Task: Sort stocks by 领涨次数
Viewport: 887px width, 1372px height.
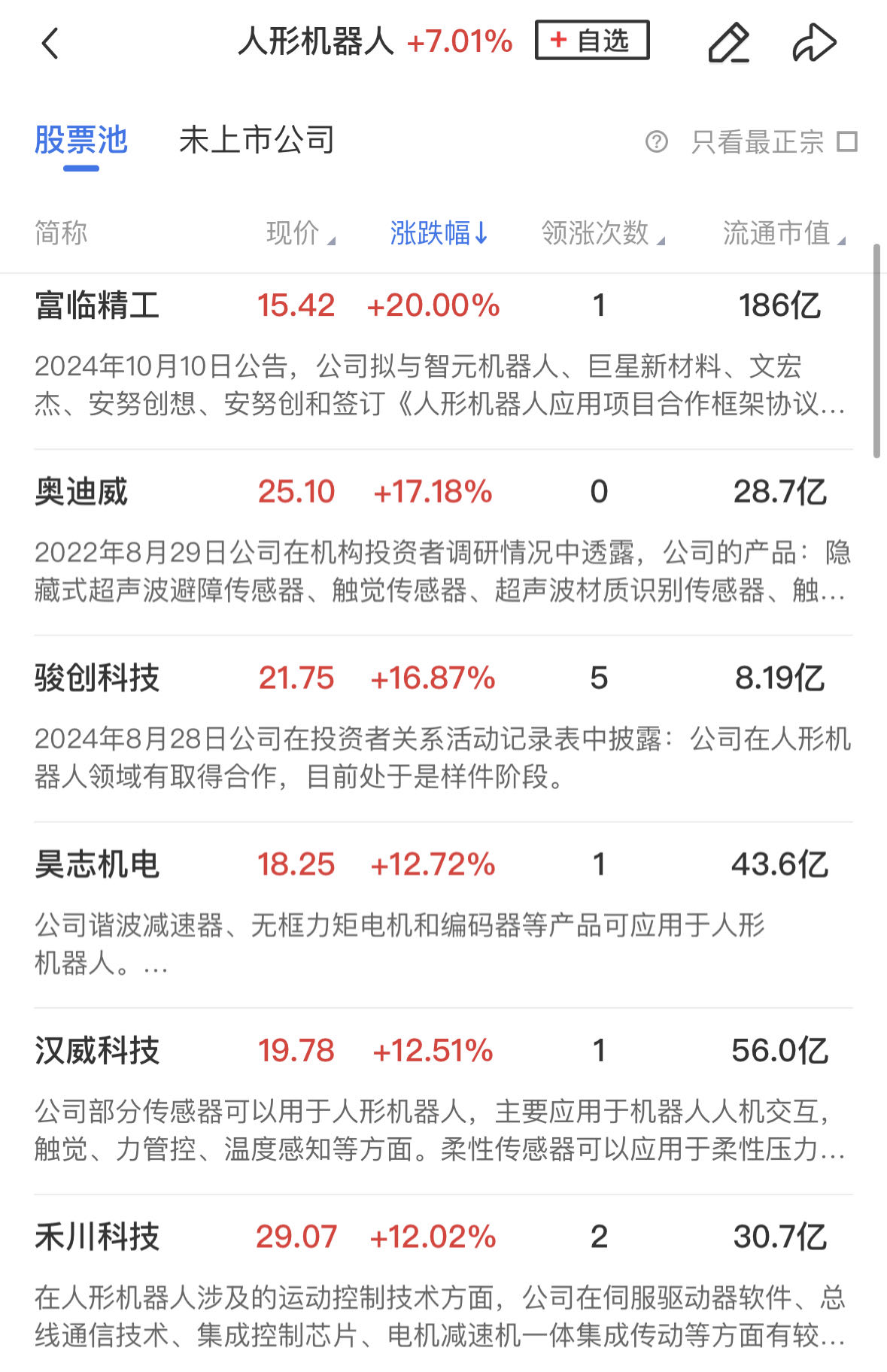Action: [x=602, y=233]
